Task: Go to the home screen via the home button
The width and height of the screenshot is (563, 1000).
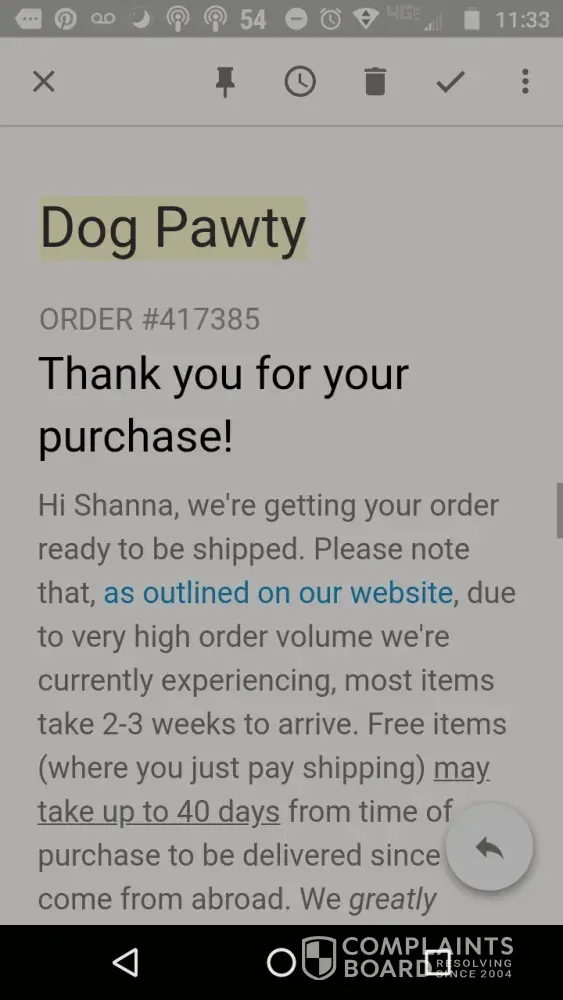Action: [x=281, y=962]
